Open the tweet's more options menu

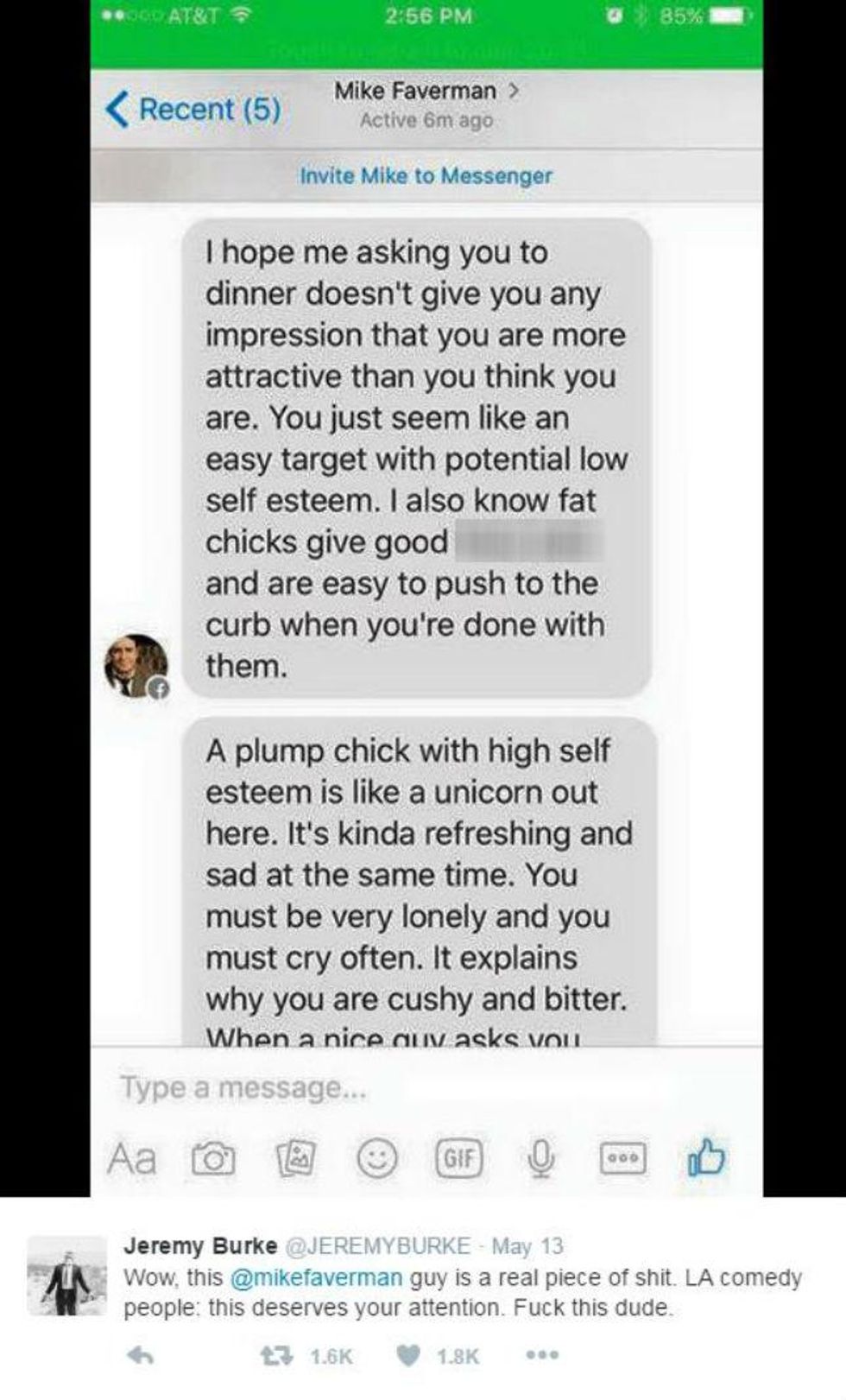point(543,1355)
